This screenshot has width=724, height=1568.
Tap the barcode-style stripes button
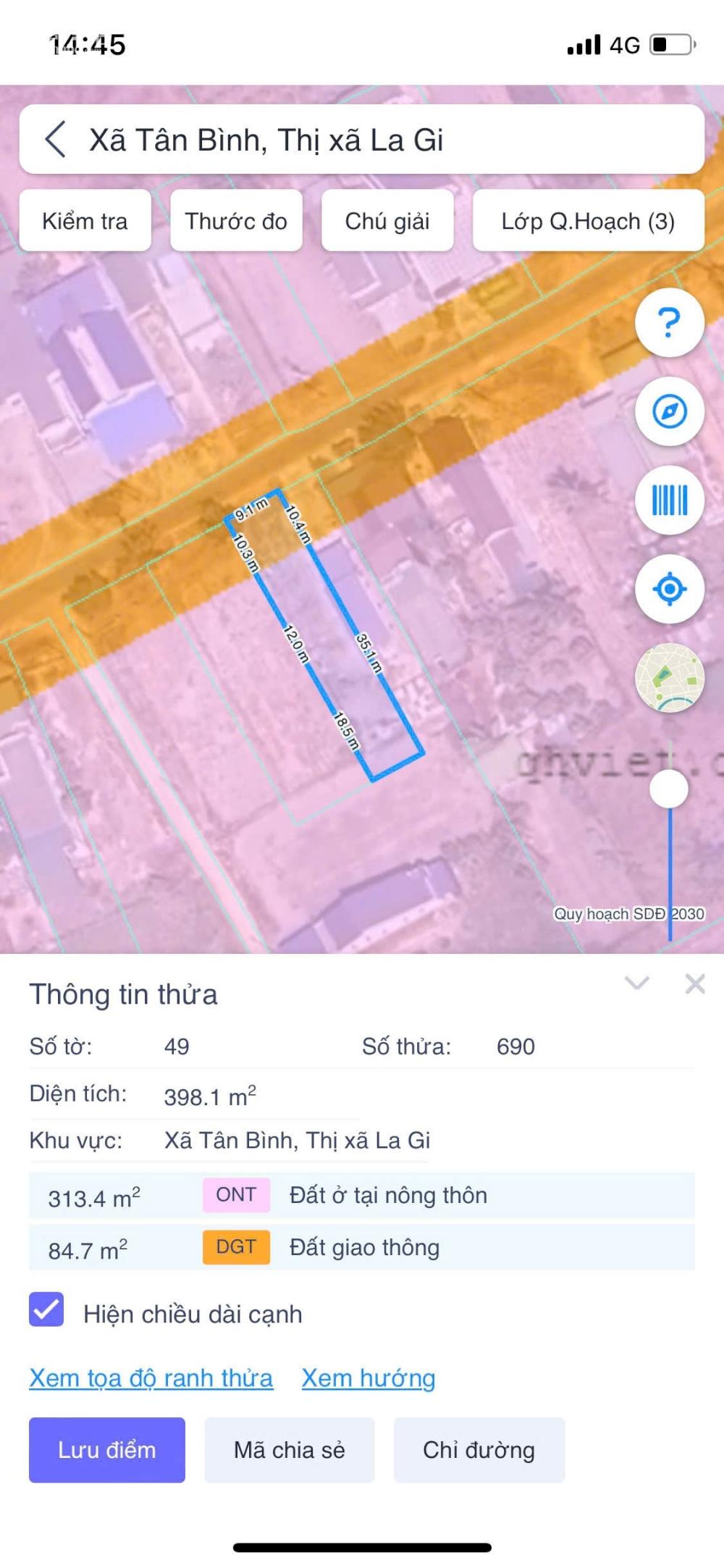[x=670, y=500]
